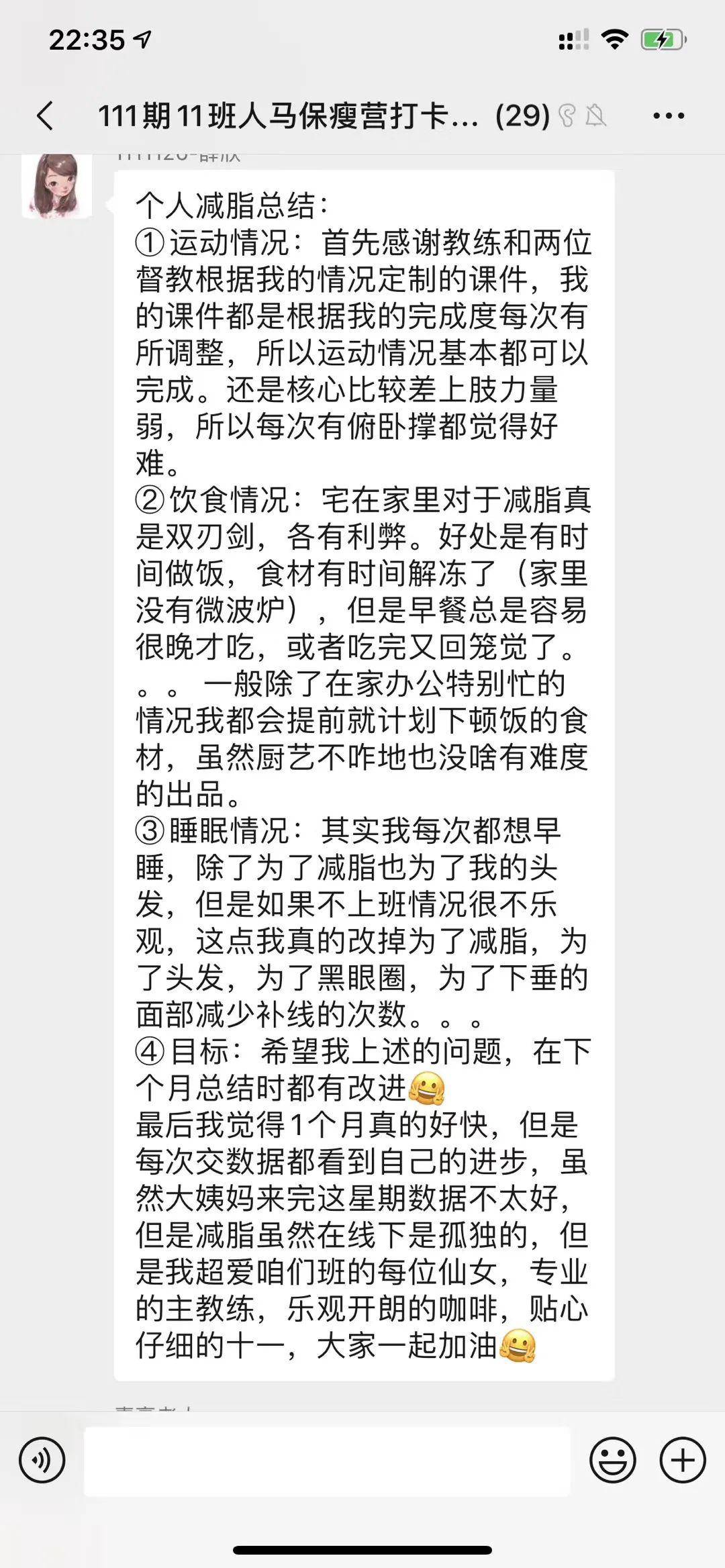Tap the message text field
Image resolution: width=725 pixels, height=1568 pixels.
coord(326,1461)
